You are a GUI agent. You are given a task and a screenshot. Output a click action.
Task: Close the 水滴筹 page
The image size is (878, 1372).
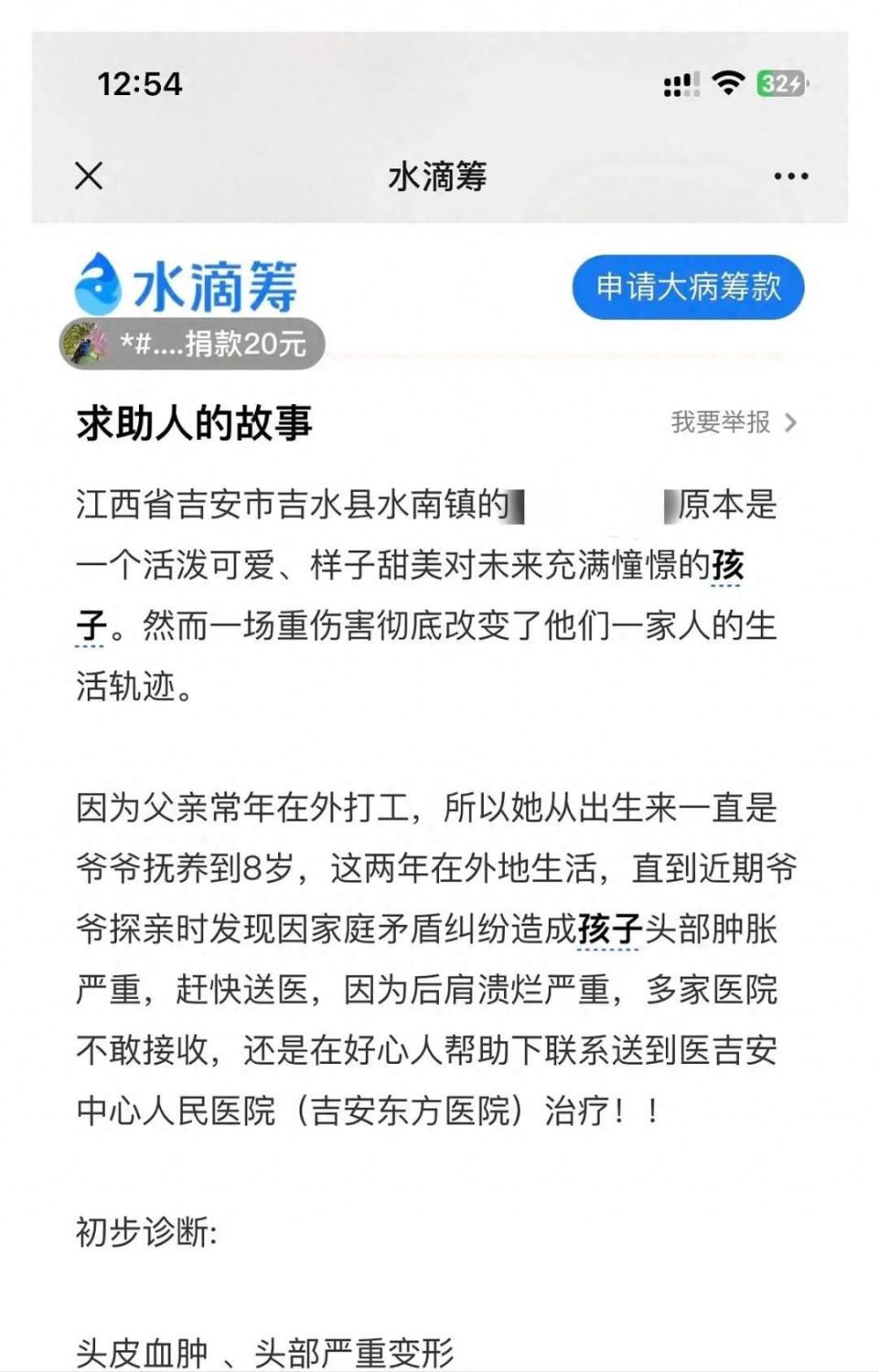click(x=89, y=176)
